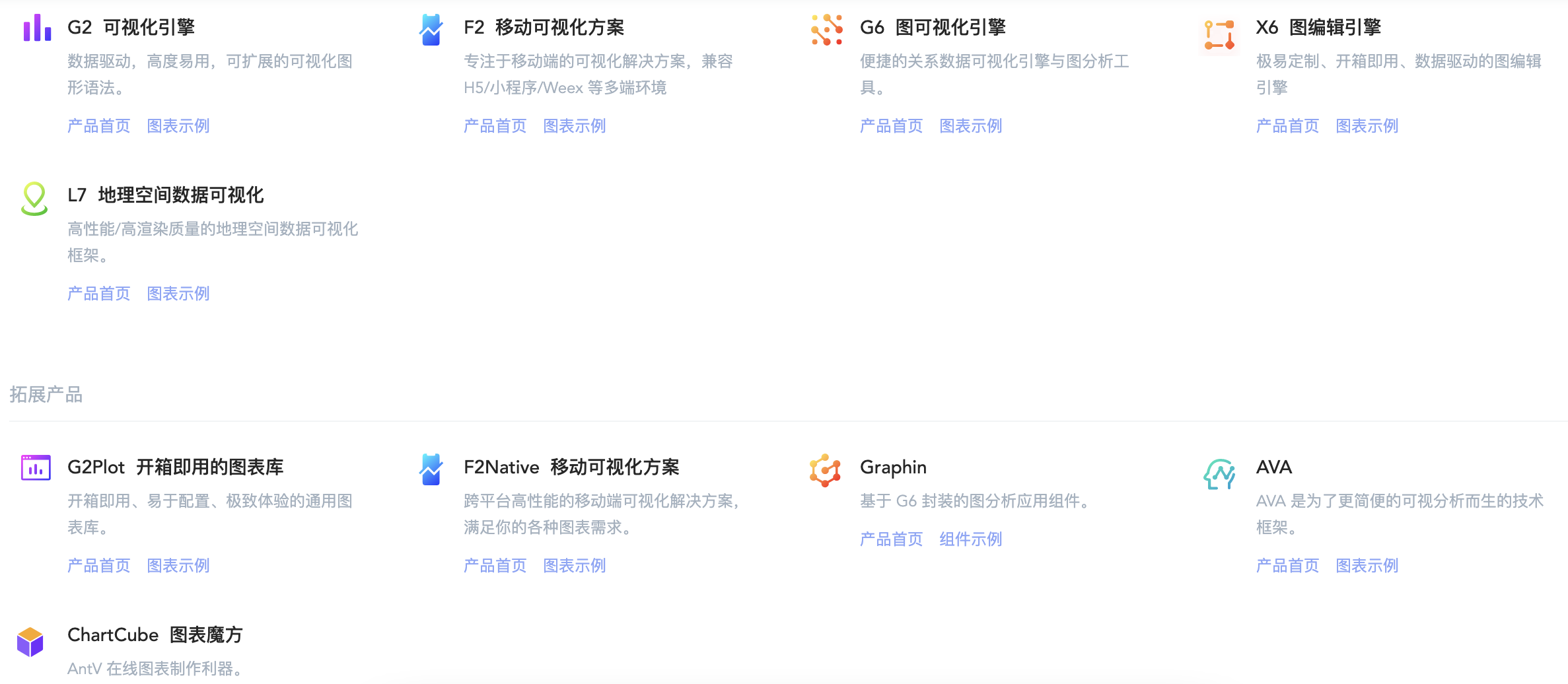Open G6 产品首页 link
This screenshot has width=1568, height=684.
point(892,126)
